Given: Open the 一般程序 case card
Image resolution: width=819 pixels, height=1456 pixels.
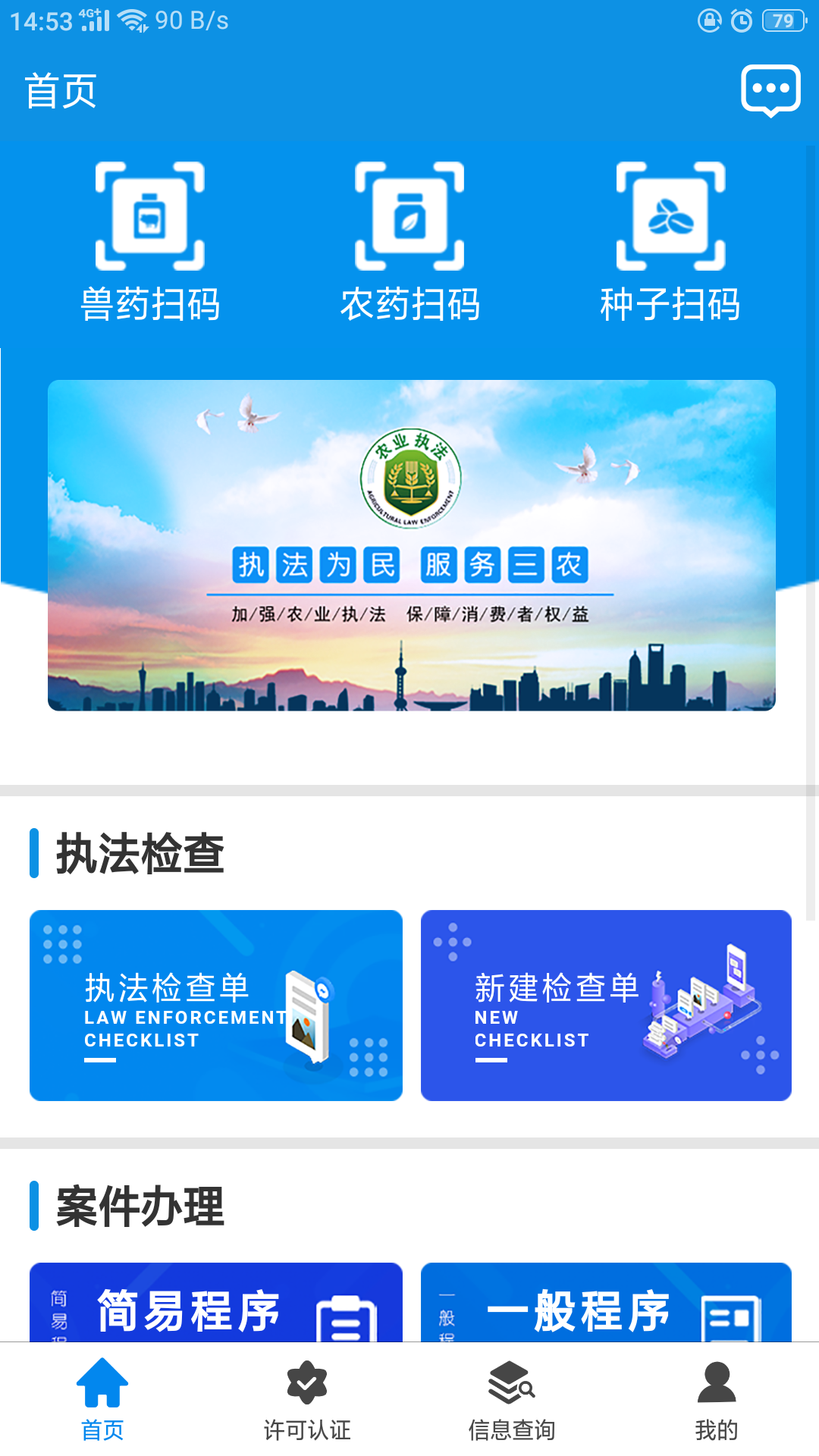Looking at the screenshot, I should (x=606, y=1303).
